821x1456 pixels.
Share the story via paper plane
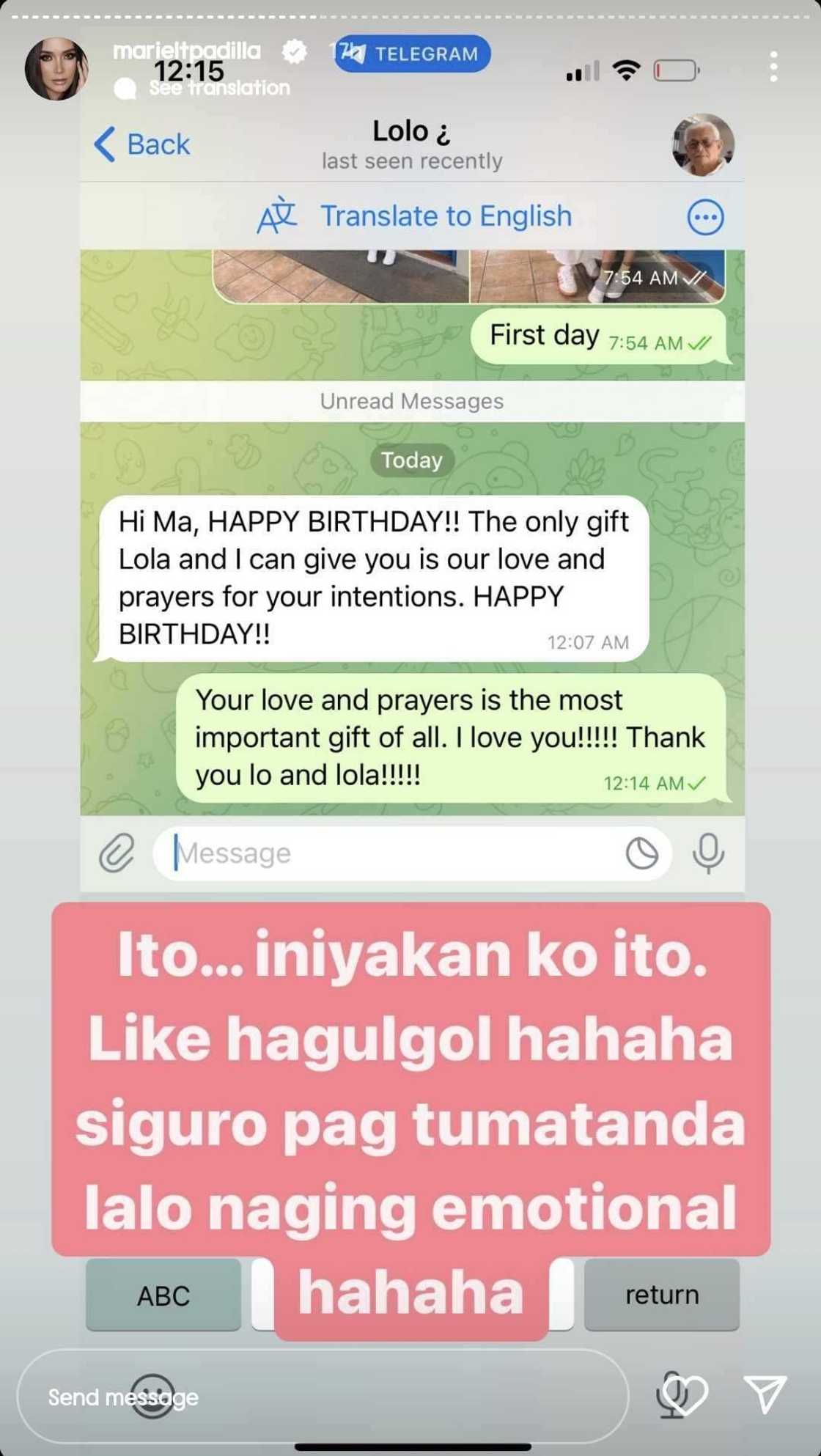(x=765, y=1393)
